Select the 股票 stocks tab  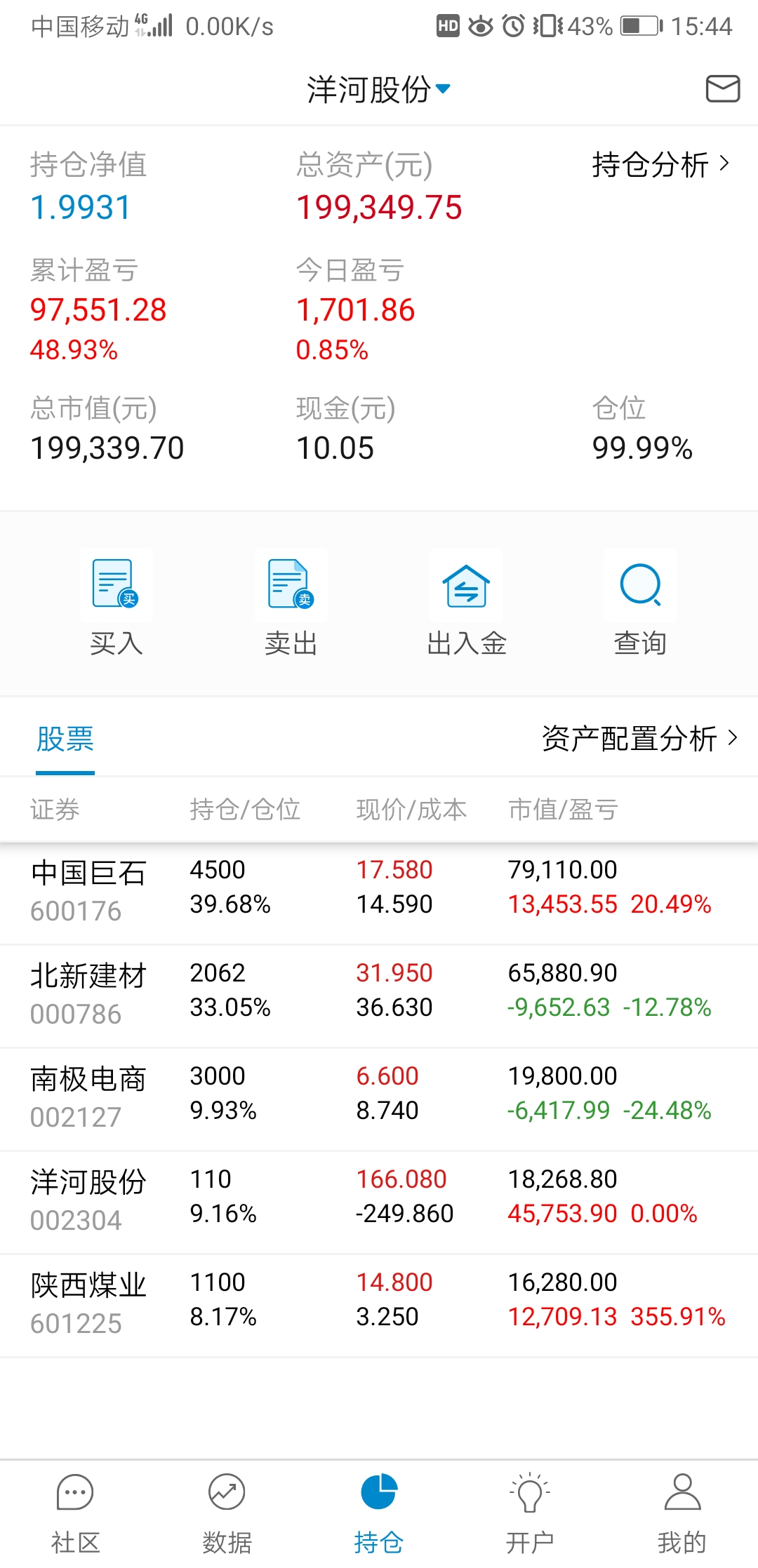(x=65, y=739)
